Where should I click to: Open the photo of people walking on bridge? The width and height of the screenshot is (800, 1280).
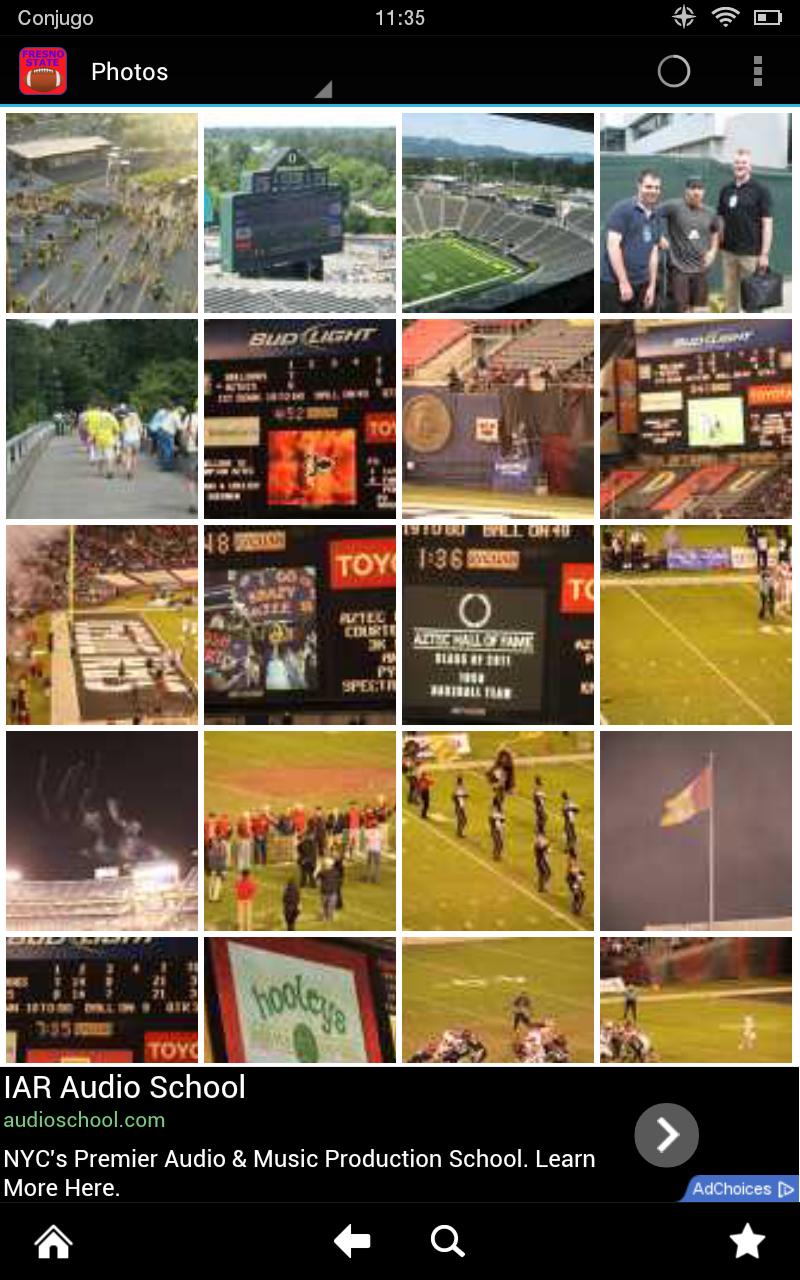101,418
